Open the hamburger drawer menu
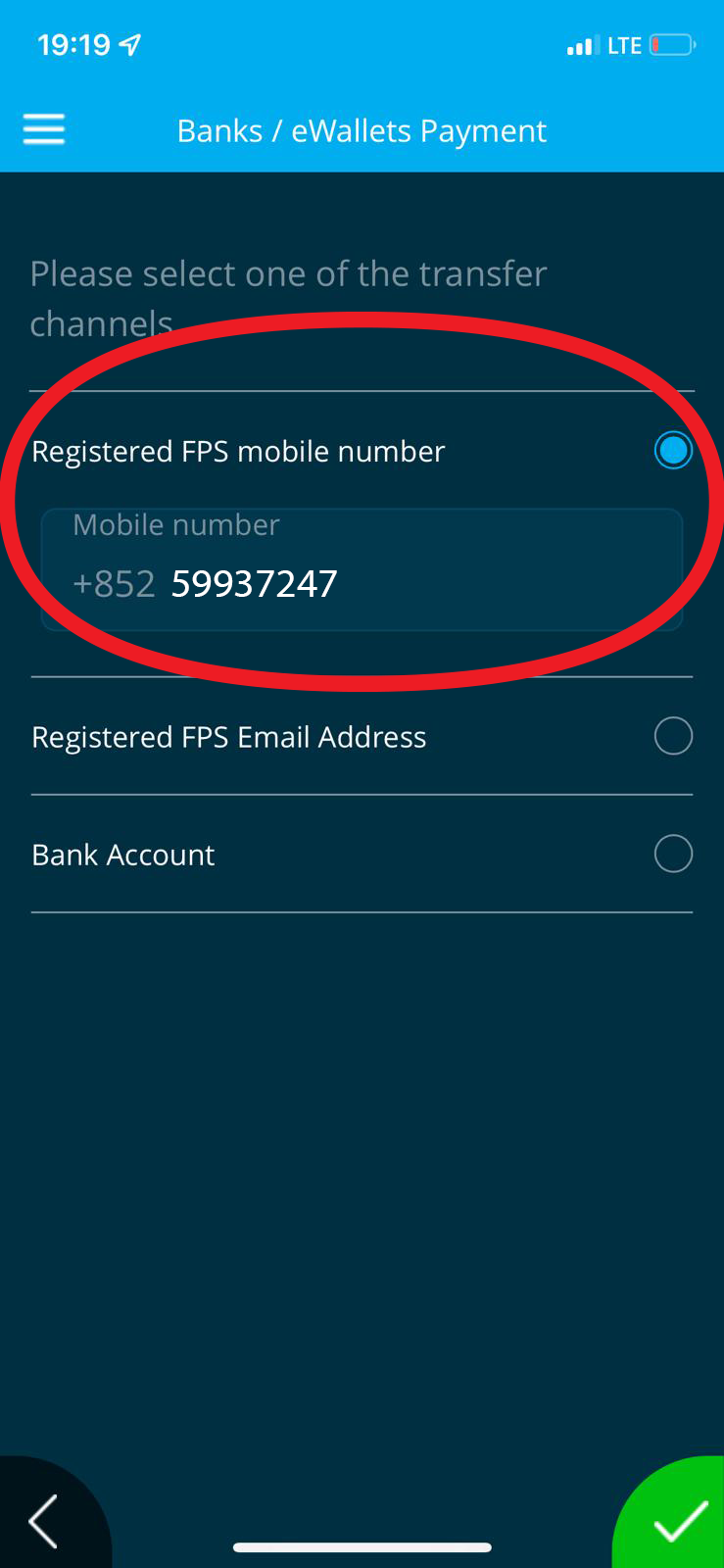This screenshot has width=724, height=1568. tap(44, 129)
